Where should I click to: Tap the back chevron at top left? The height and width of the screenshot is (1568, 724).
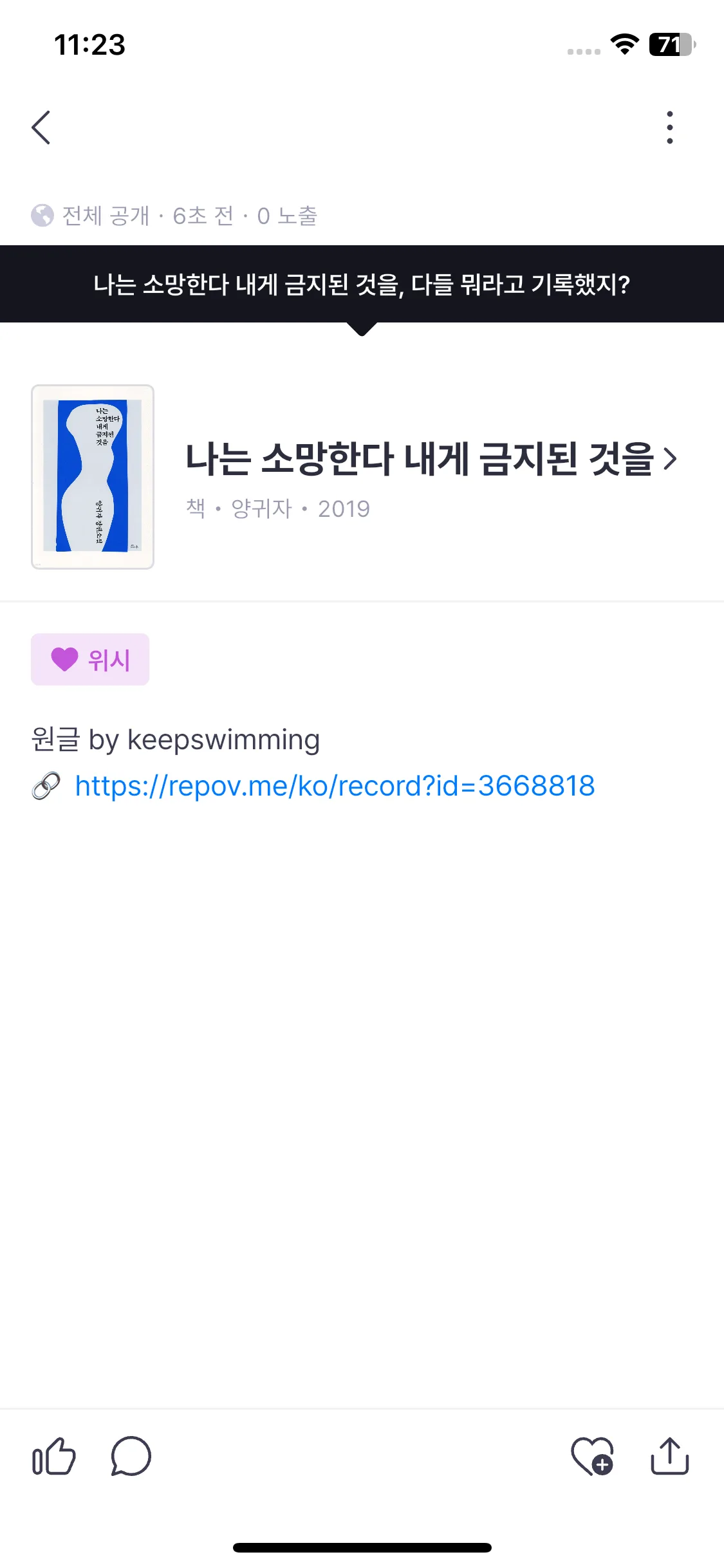click(41, 126)
